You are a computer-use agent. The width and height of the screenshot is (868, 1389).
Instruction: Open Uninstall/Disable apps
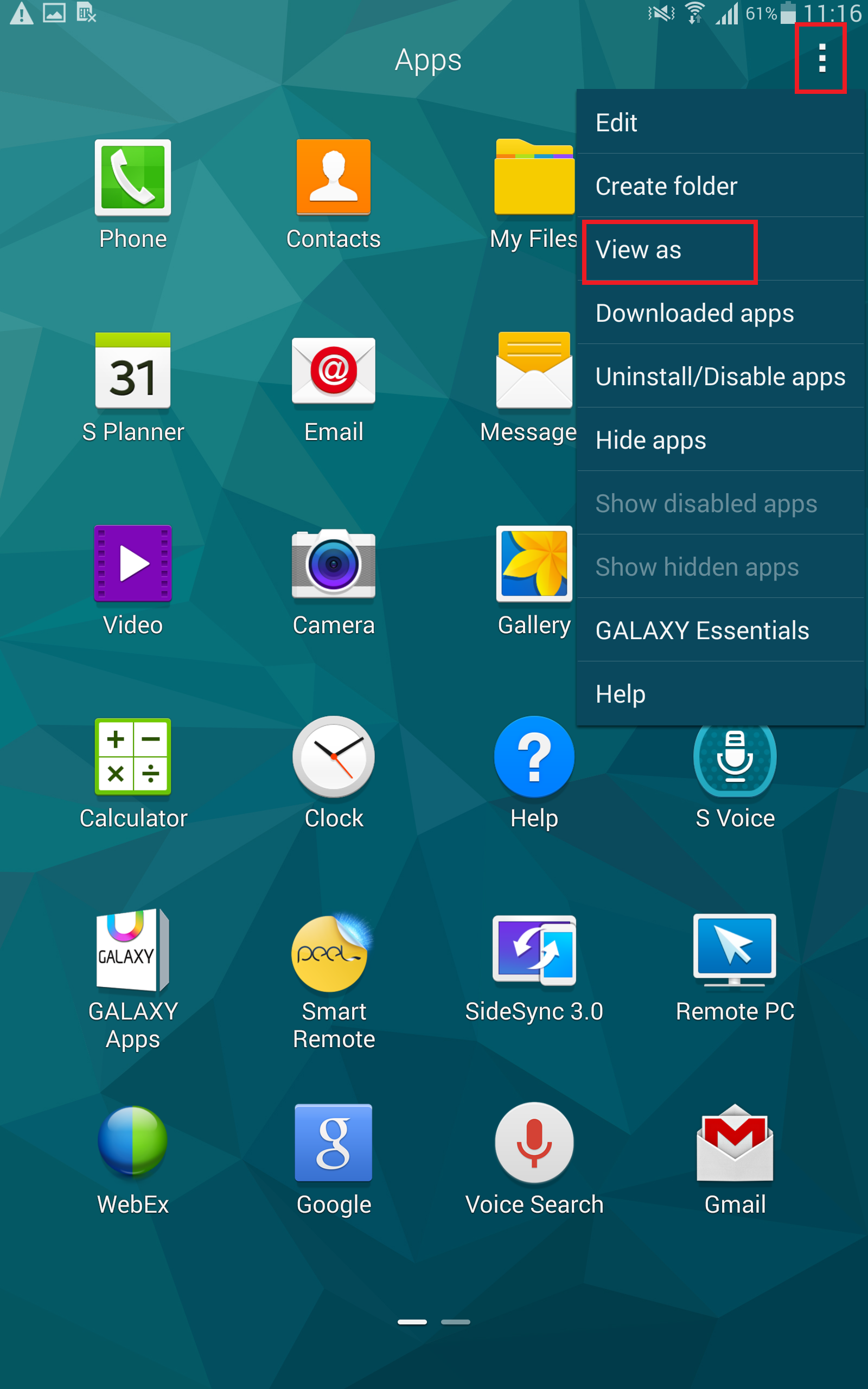pos(720,377)
